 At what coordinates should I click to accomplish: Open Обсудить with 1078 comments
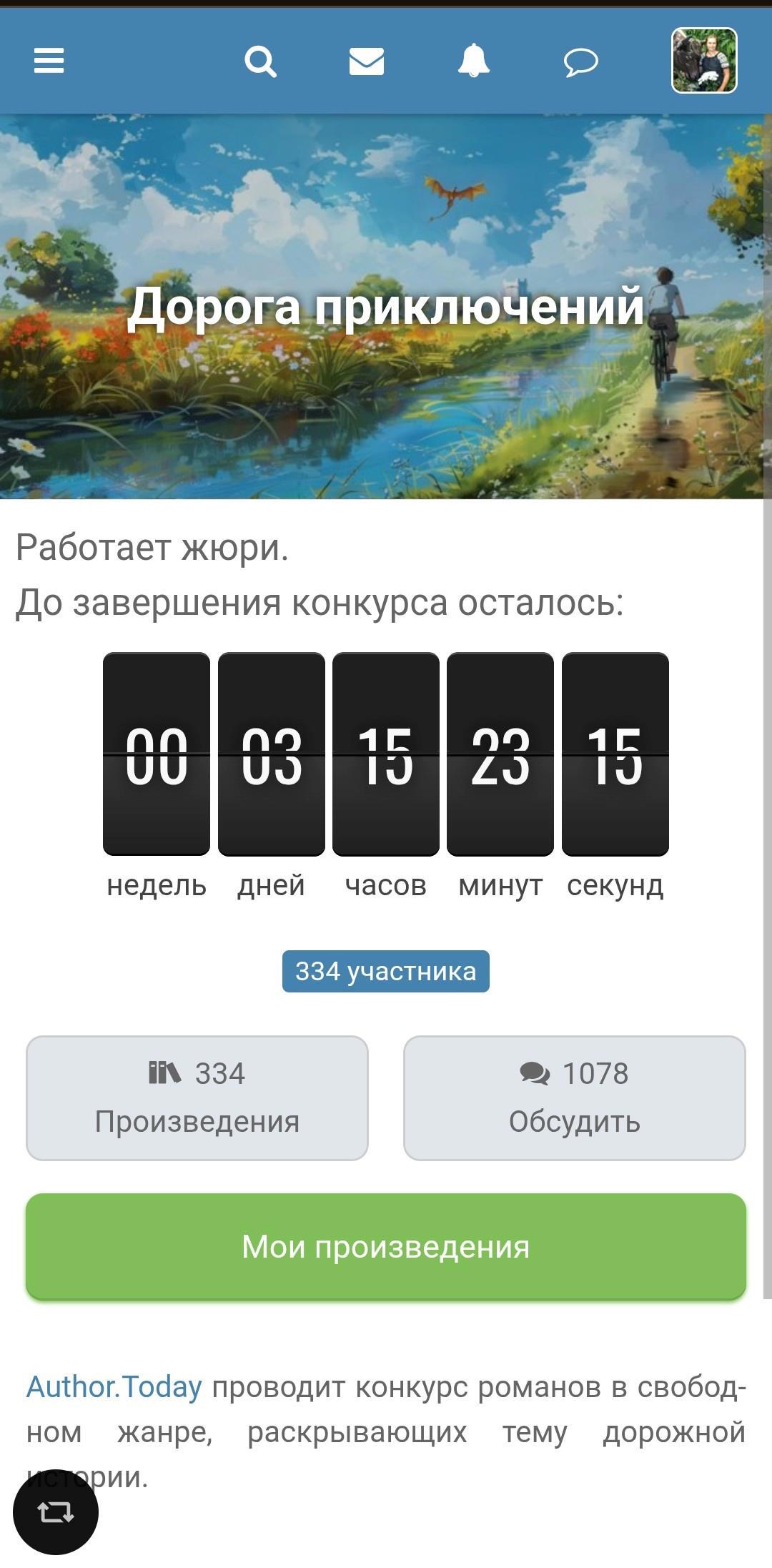tap(574, 1098)
